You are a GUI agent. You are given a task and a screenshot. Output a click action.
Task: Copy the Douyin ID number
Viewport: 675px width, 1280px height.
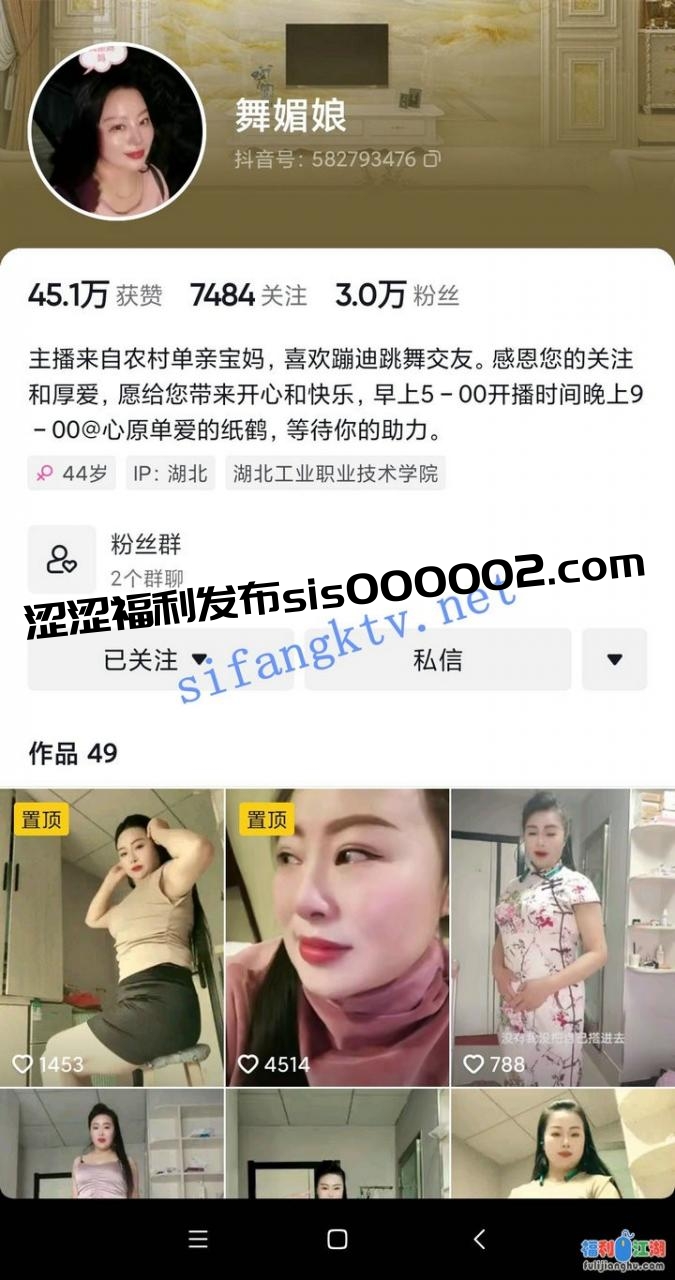432,159
